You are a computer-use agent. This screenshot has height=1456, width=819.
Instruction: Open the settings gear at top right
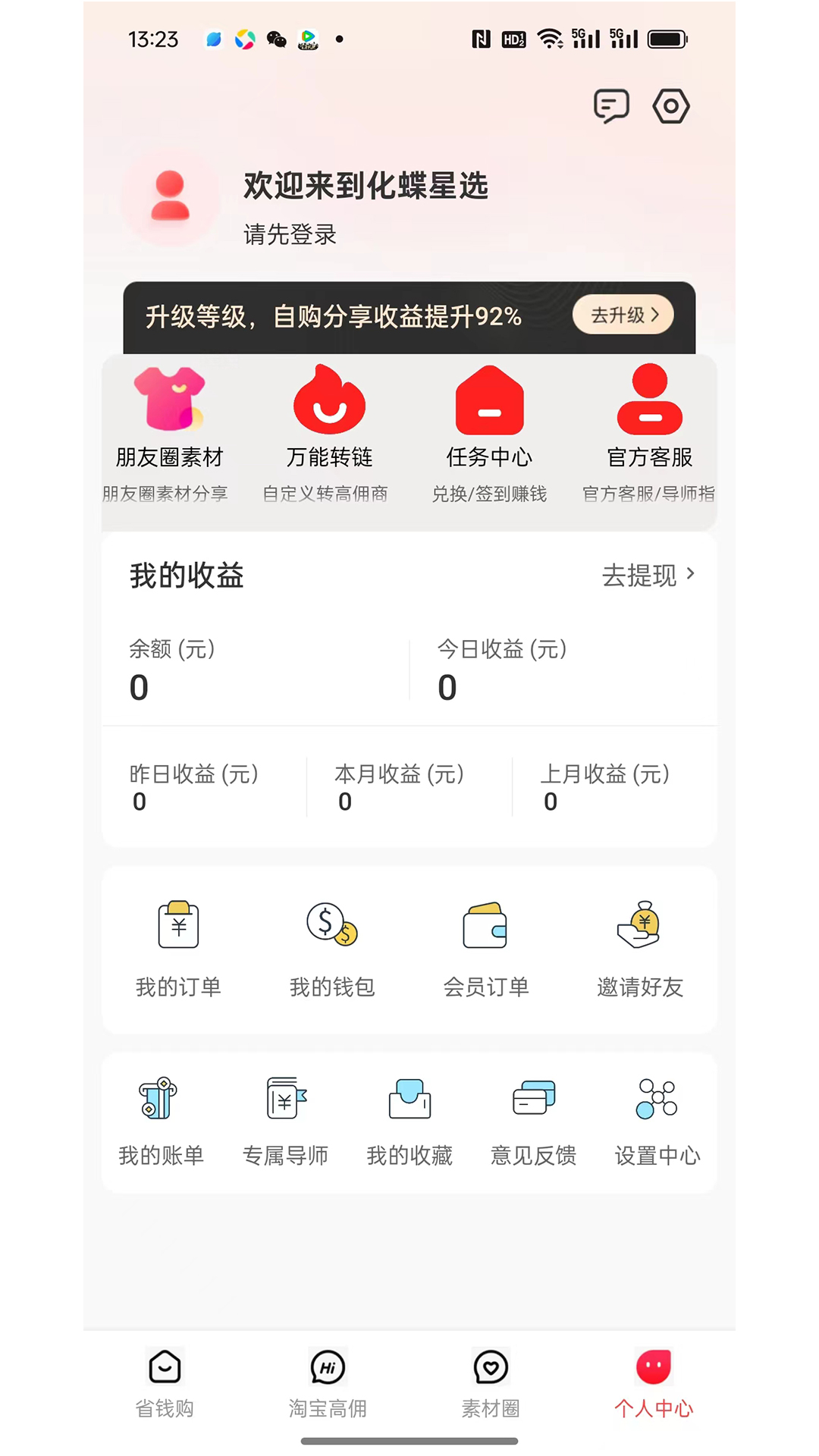tap(670, 106)
